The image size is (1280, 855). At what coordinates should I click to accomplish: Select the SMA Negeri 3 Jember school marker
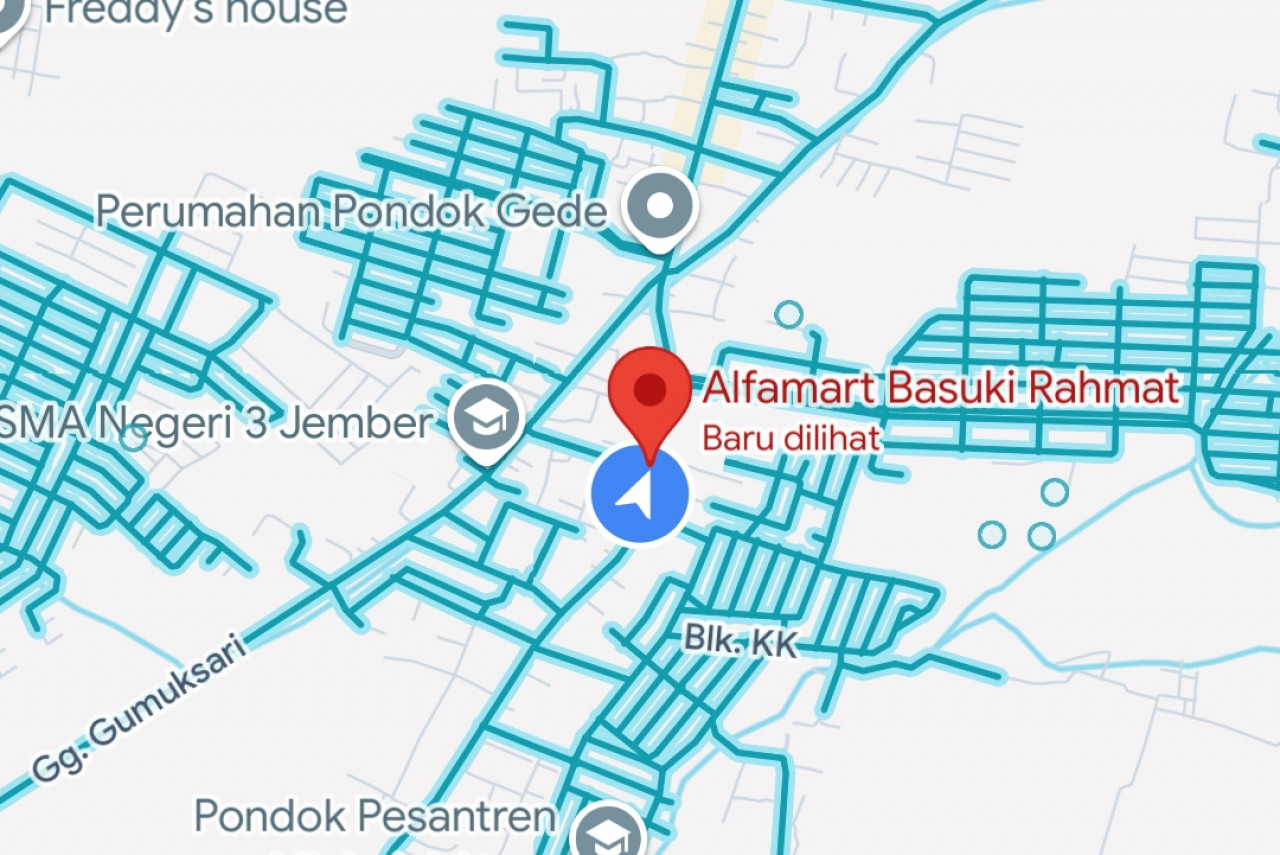pyautogui.click(x=487, y=419)
